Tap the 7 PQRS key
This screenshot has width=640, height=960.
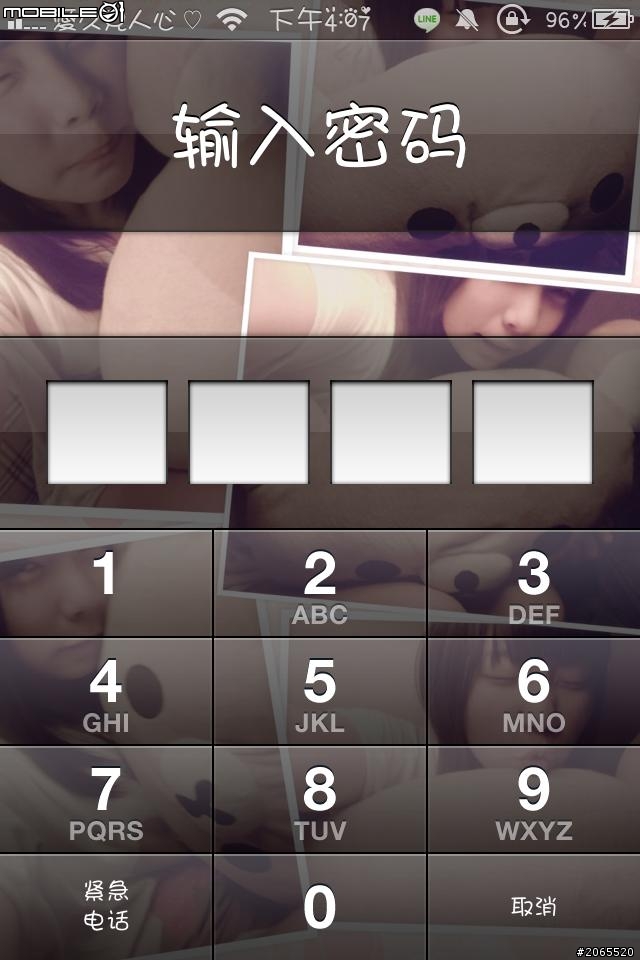click(x=106, y=800)
